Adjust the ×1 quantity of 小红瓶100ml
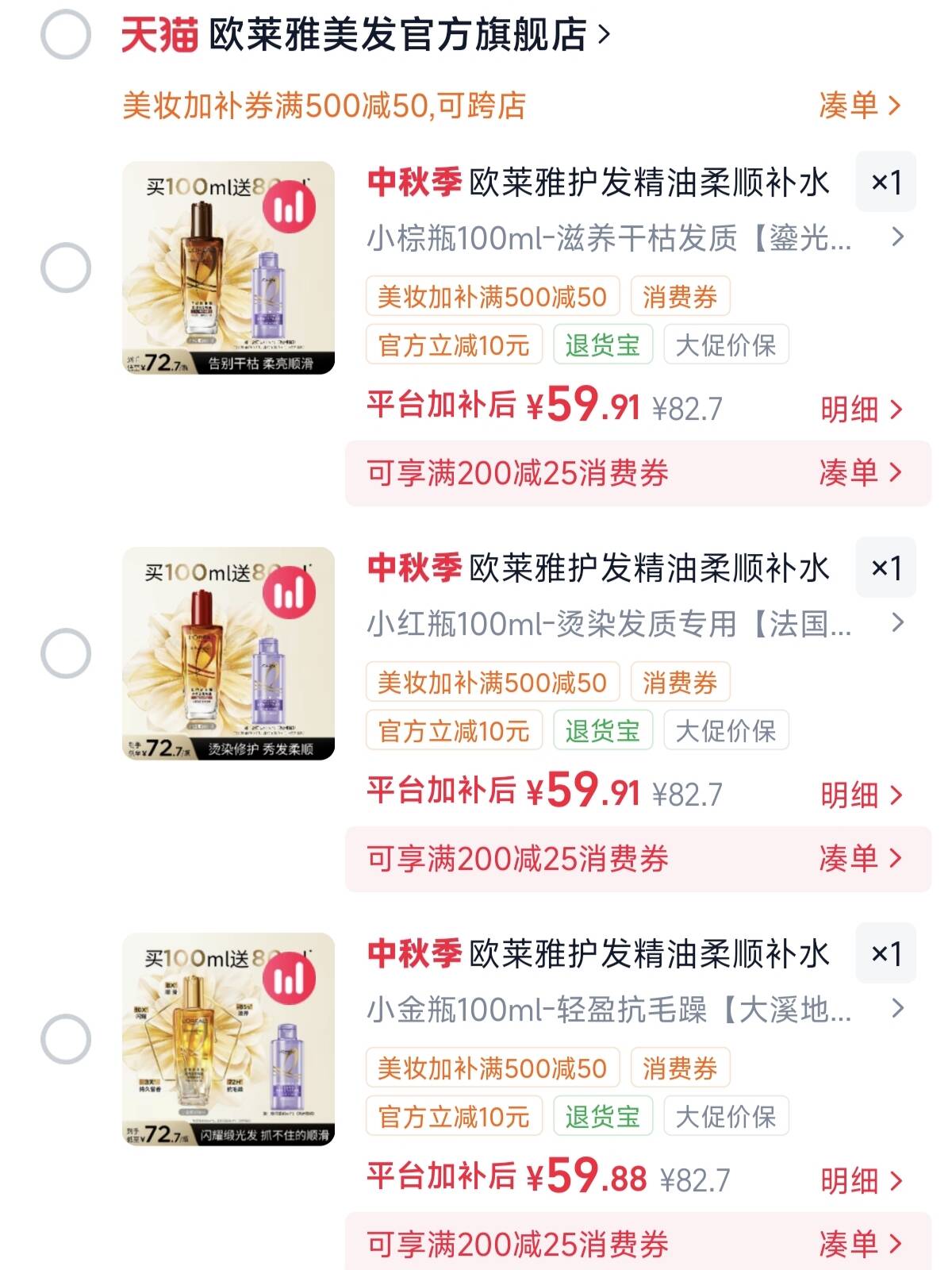The height and width of the screenshot is (1270, 952). (886, 568)
